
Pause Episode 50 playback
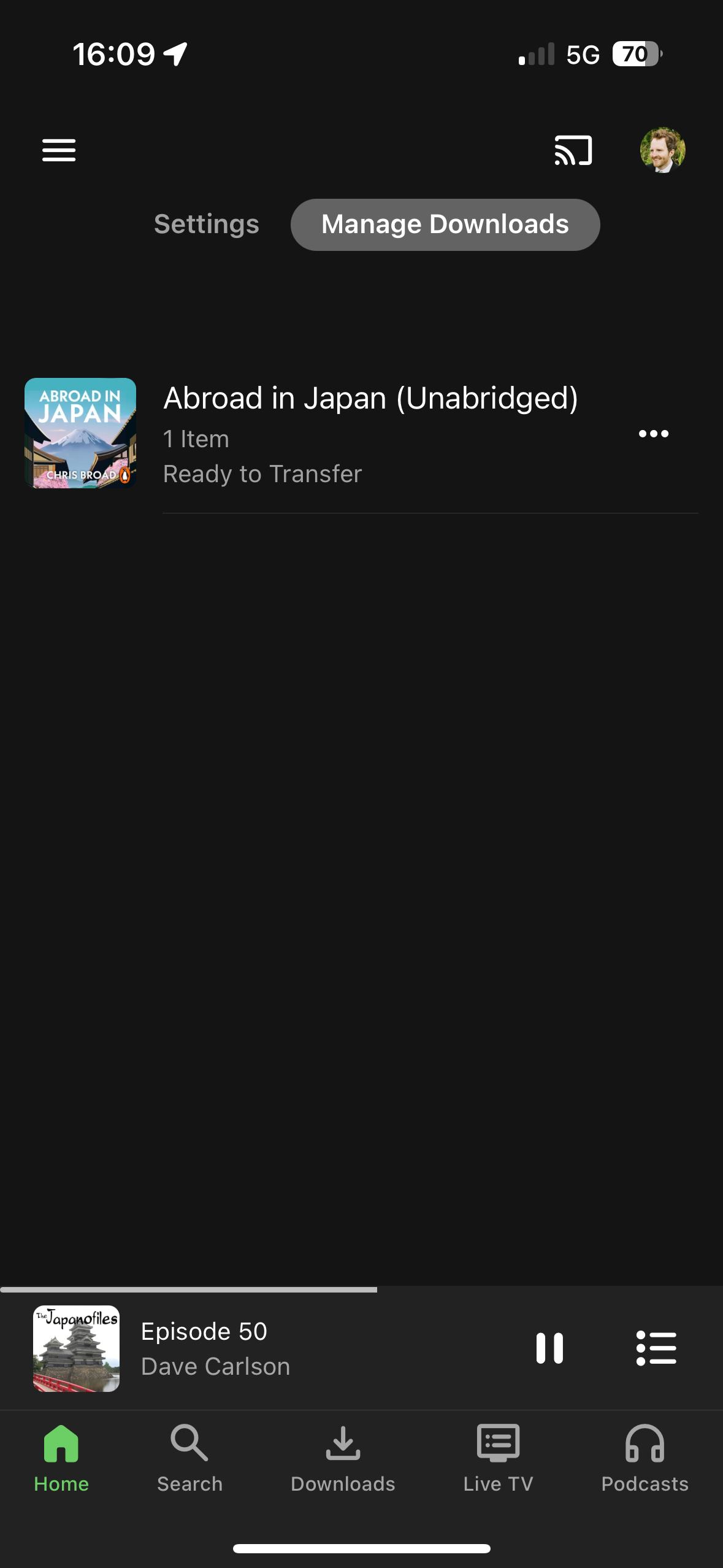point(549,1348)
